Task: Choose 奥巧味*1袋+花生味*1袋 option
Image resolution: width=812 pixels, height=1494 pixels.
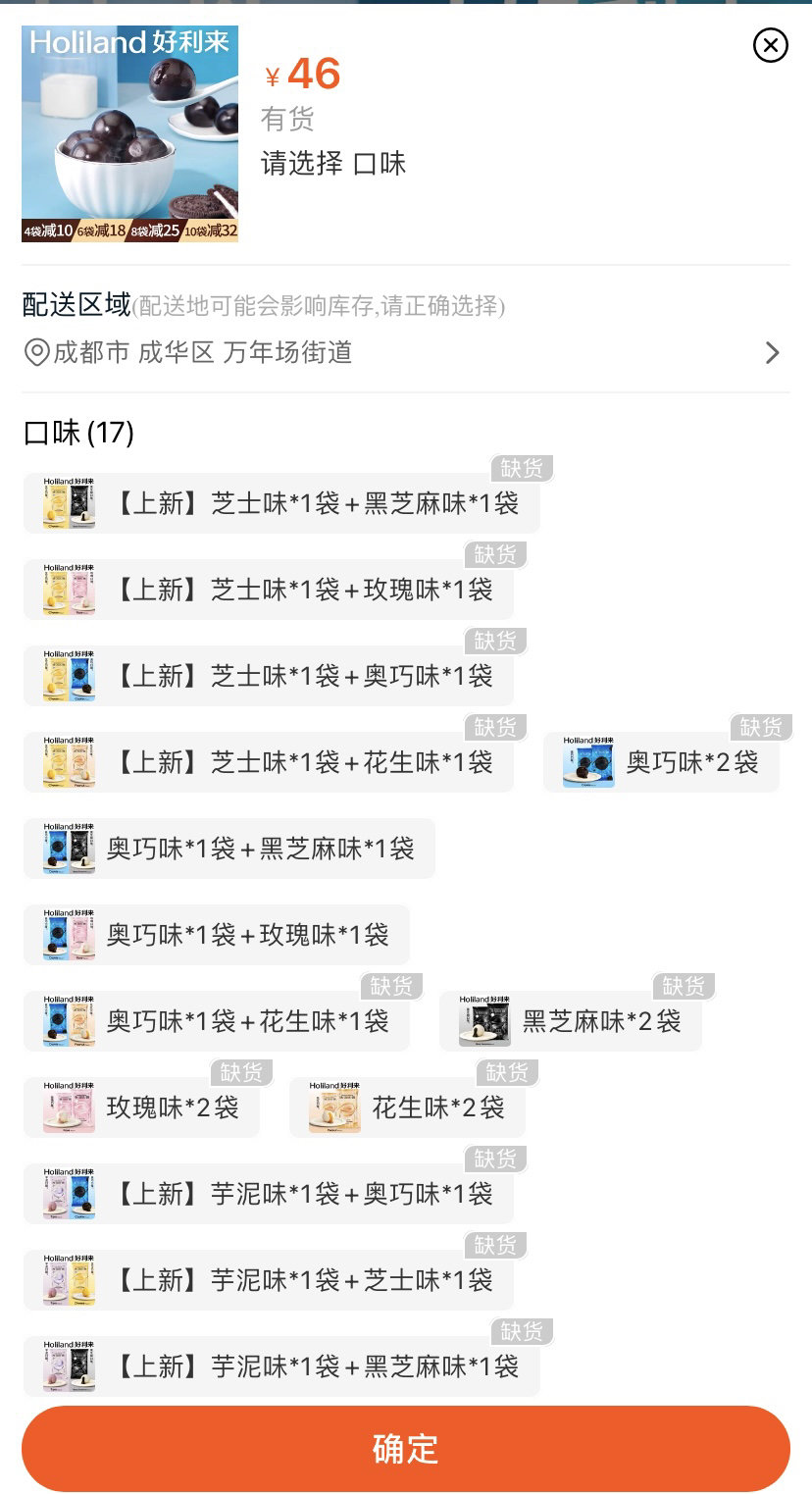Action: pyautogui.click(x=216, y=1022)
